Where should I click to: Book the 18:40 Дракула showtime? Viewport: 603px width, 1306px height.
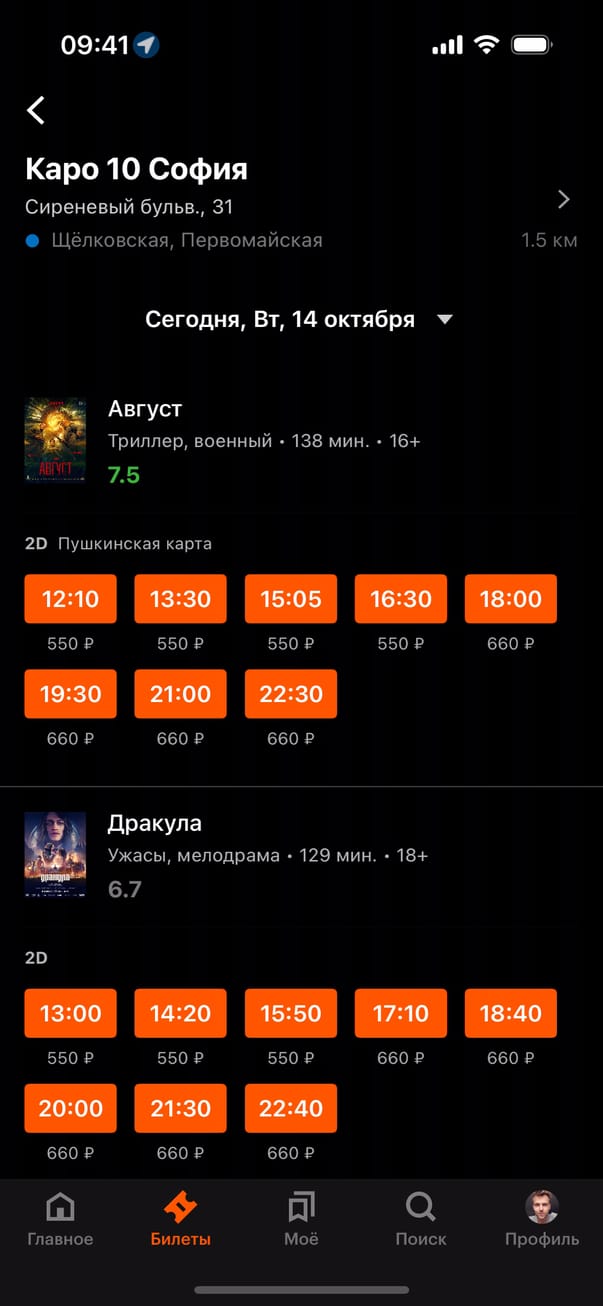[510, 1014]
